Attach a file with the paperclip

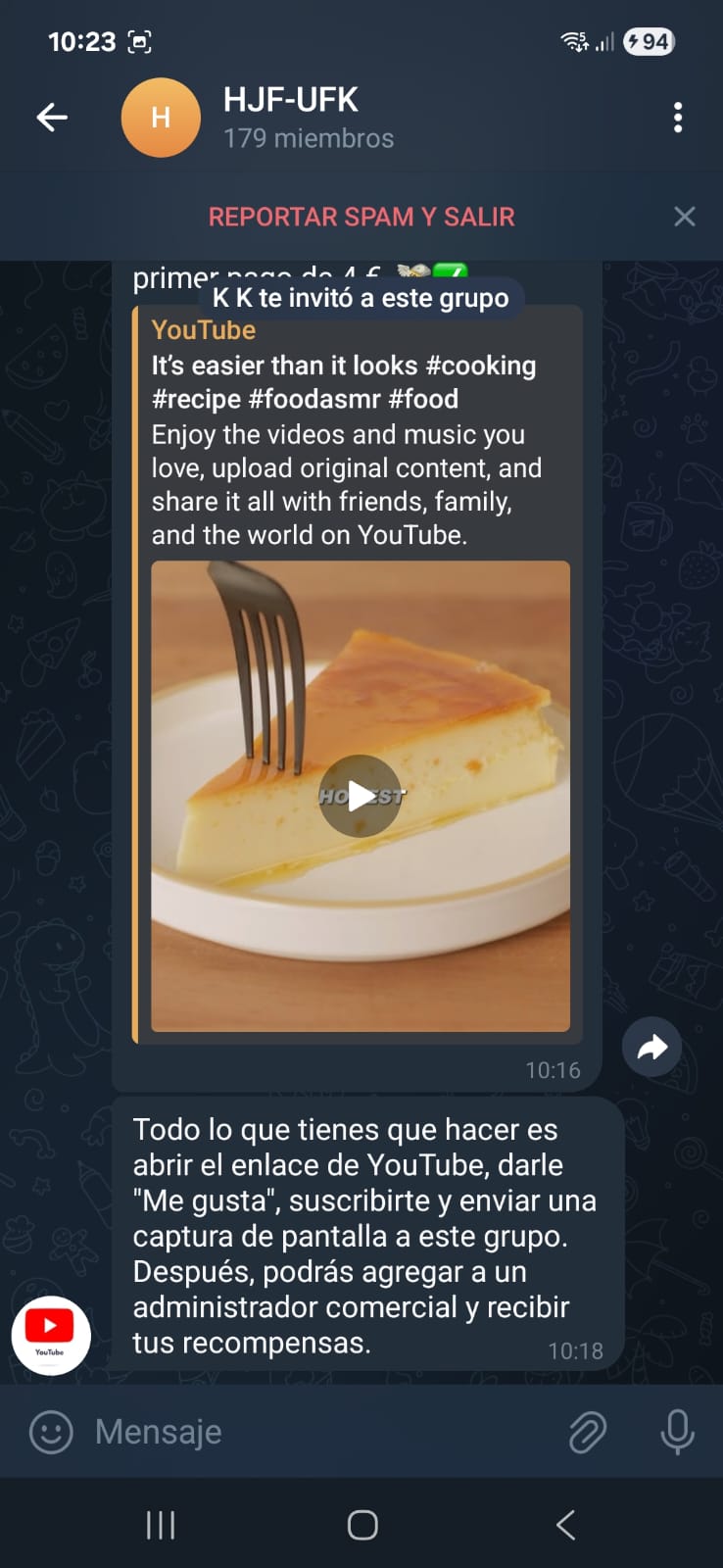(588, 1432)
